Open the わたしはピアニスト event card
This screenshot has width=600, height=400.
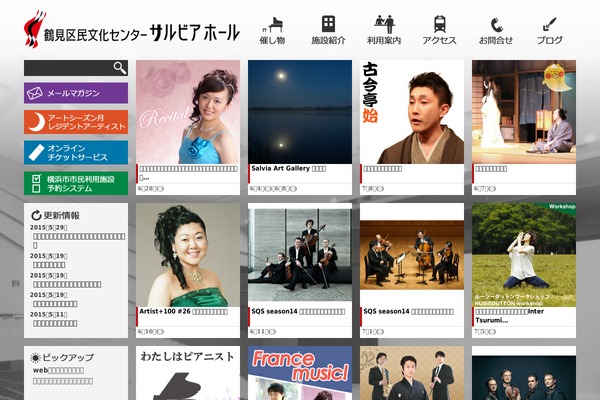[188, 373]
